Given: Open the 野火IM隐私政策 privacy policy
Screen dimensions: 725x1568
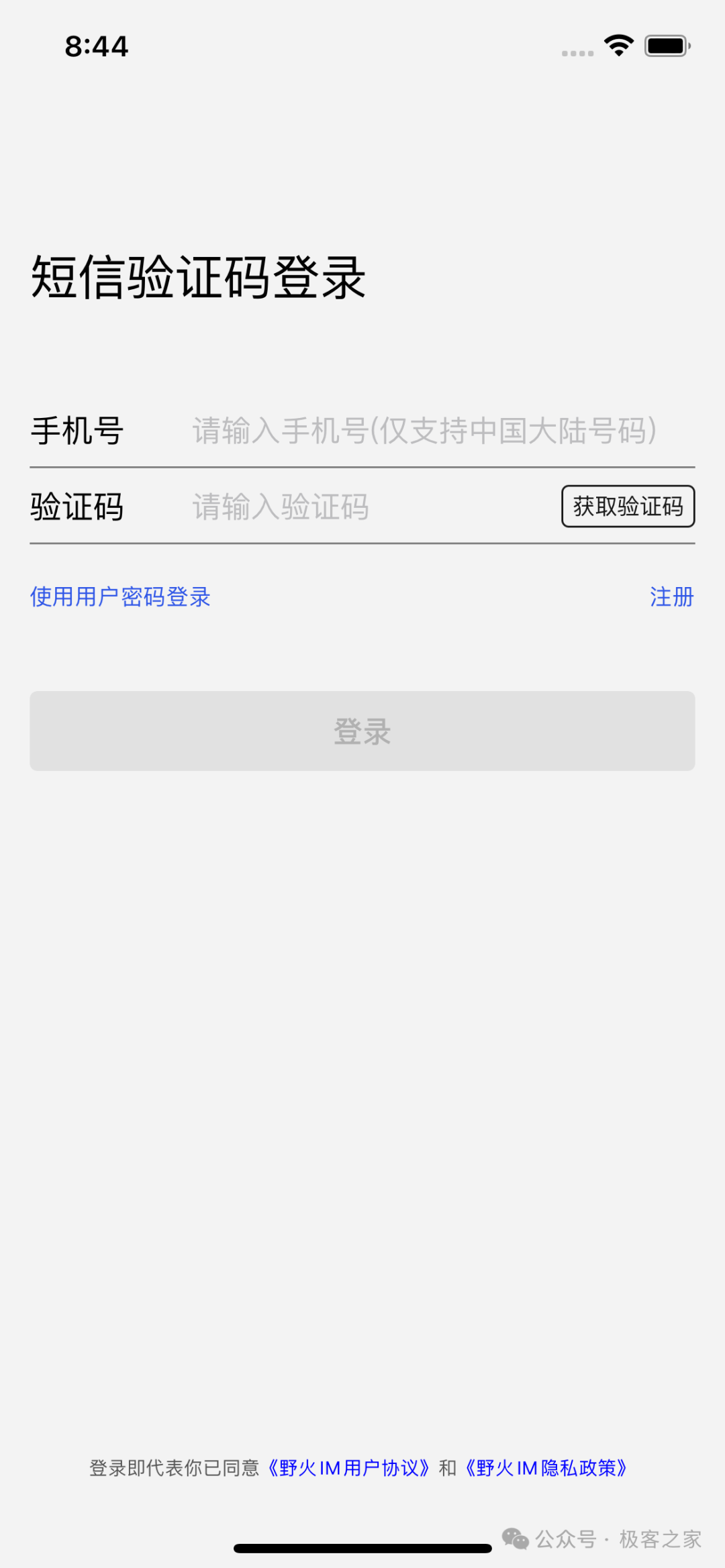Looking at the screenshot, I should tap(546, 1468).
